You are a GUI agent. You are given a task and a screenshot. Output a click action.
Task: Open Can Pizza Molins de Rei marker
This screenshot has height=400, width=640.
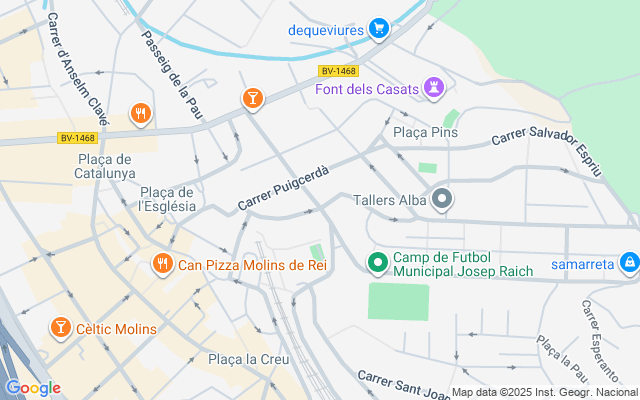pos(162,264)
